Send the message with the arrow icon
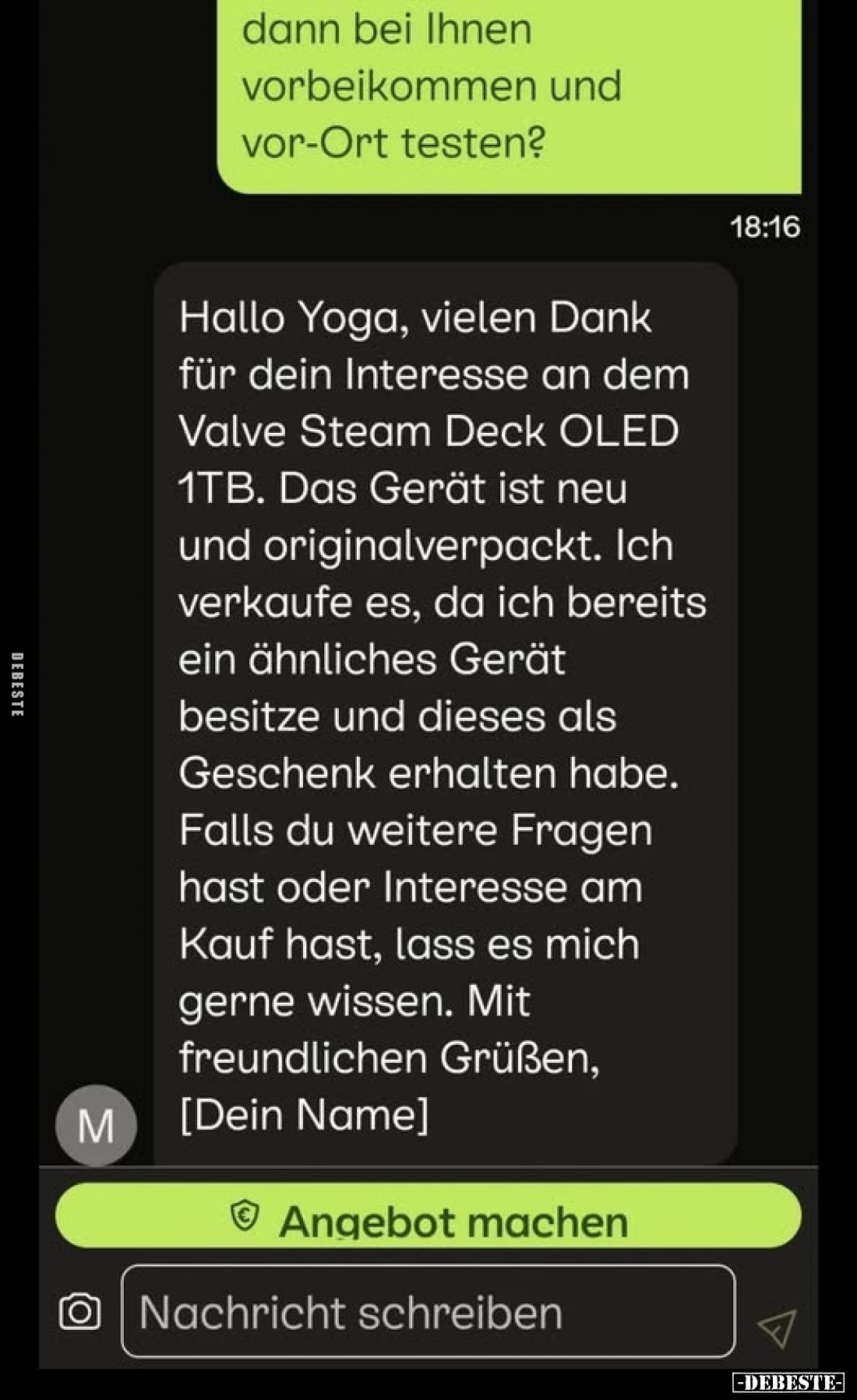This screenshot has width=857, height=1400. 776,1327
